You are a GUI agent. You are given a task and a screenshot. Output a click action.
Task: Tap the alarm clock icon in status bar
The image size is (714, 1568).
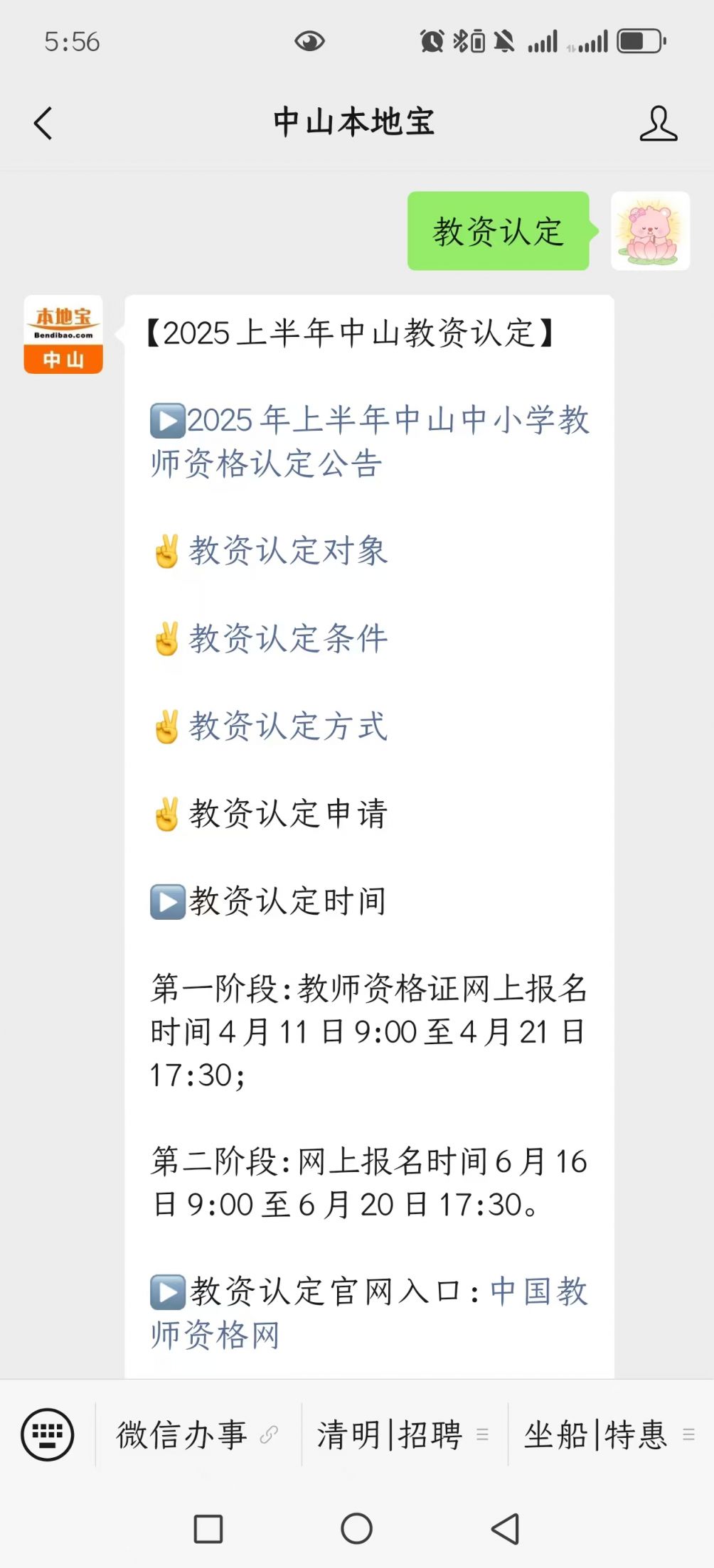431,41
